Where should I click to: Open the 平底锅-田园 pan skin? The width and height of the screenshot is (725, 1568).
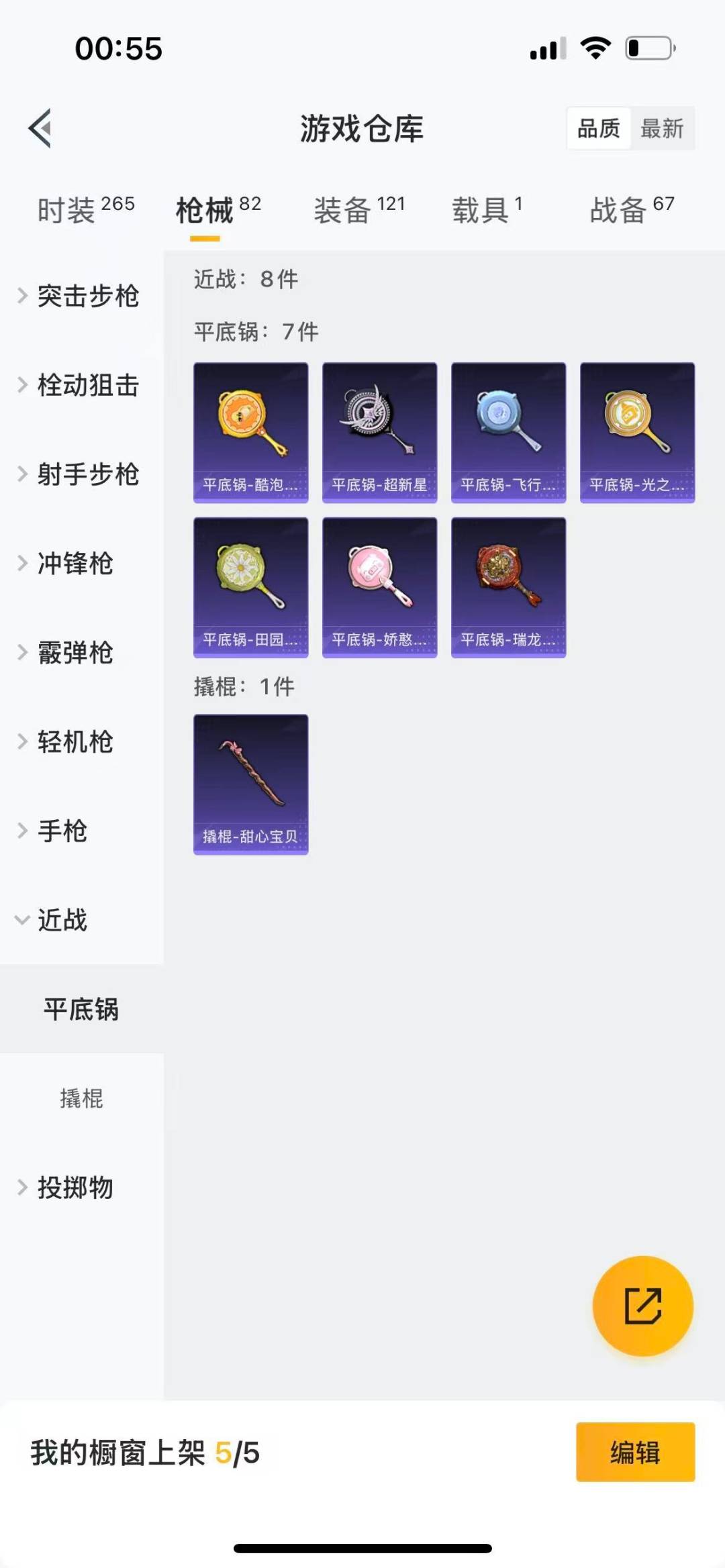click(x=250, y=587)
